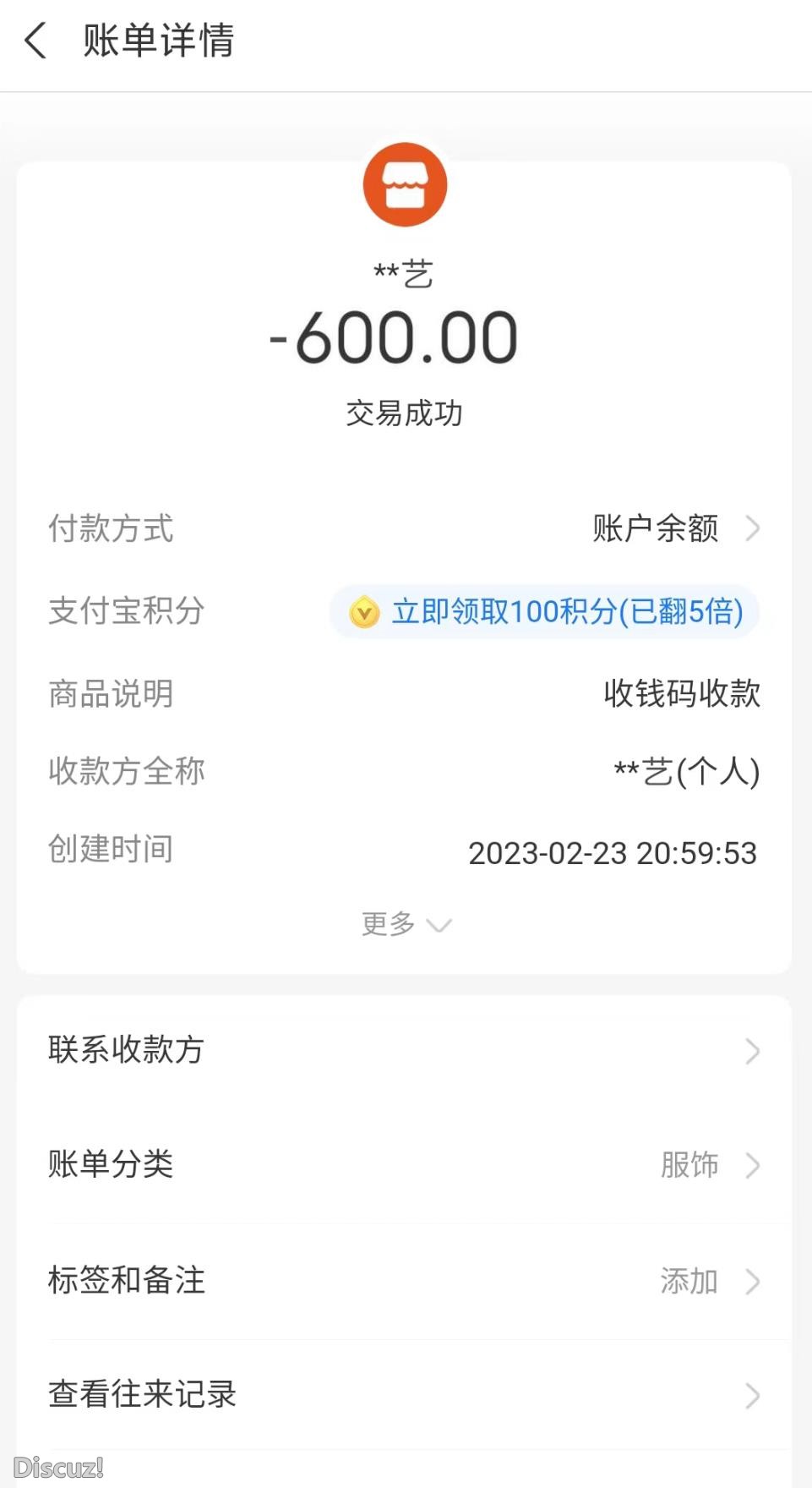The image size is (812, 1488).
Task: Tap 联系收款方 to contact the payee
Action: [x=125, y=1051]
